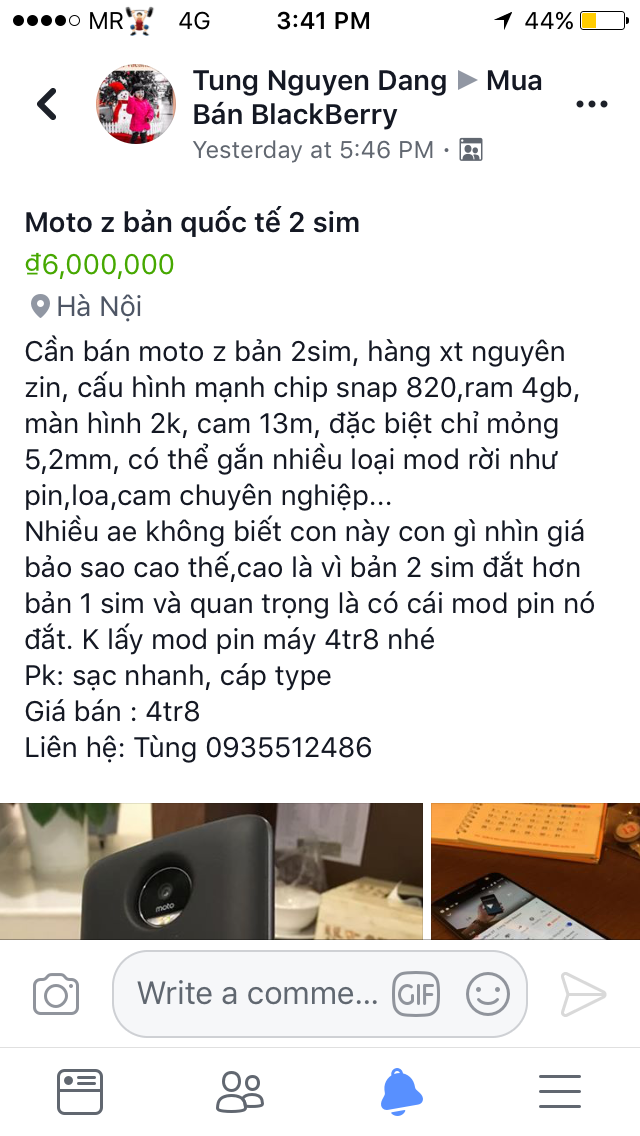
Task: Add a GIF to the comment
Action: [416, 994]
